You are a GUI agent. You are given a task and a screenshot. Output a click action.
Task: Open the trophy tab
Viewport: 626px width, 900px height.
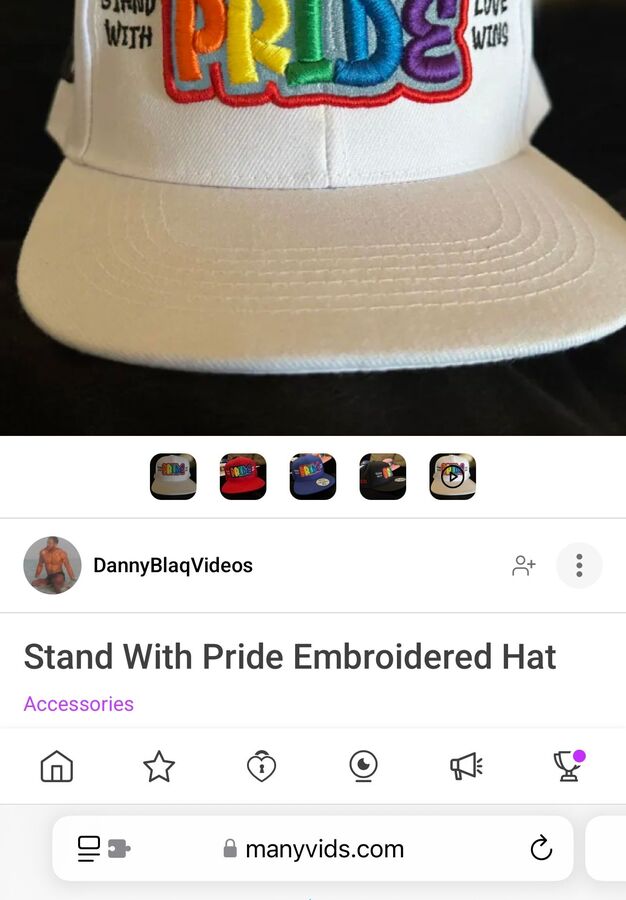[568, 766]
